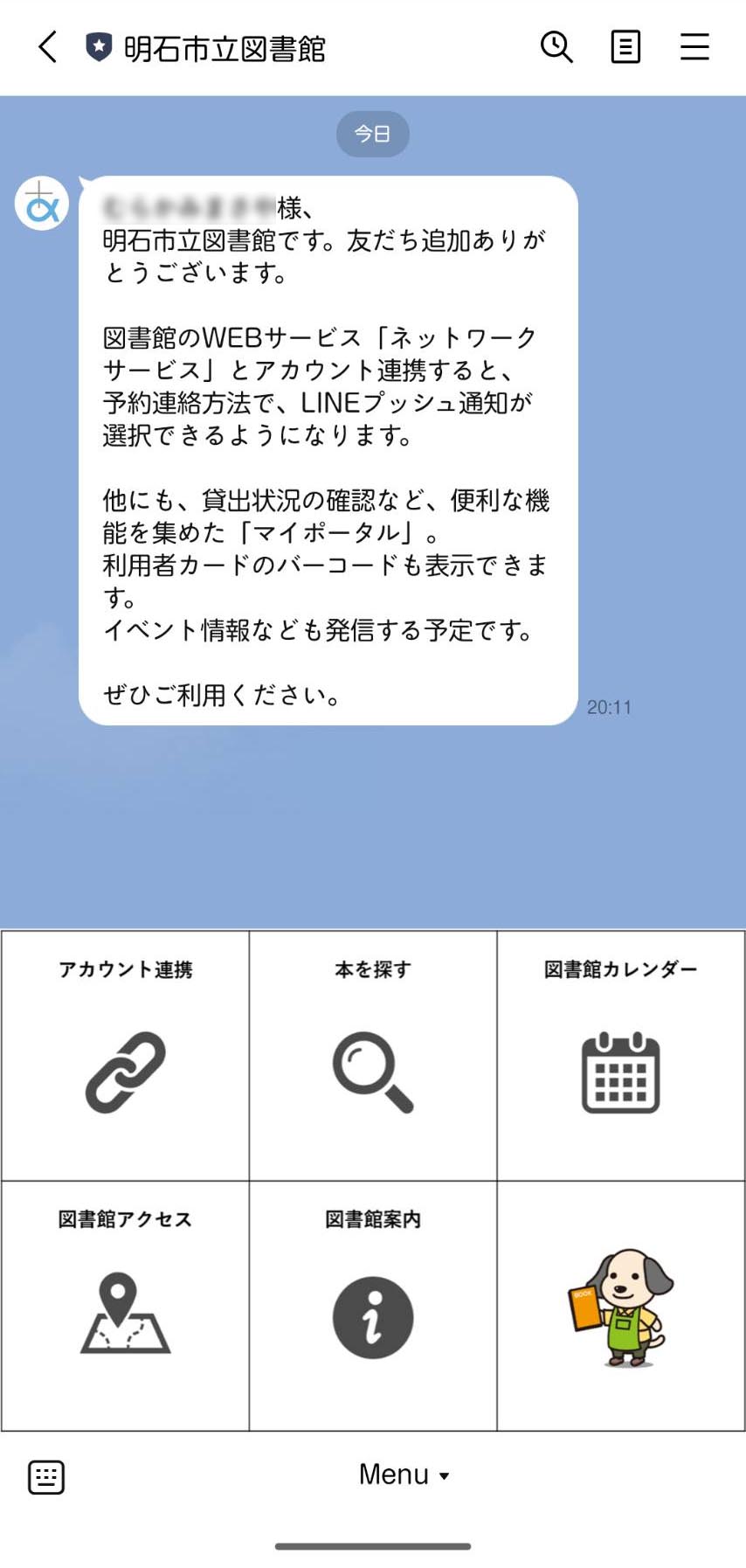This screenshot has height=1568, width=746.
Task: Collapse the Menu panel
Action: pos(404,1474)
